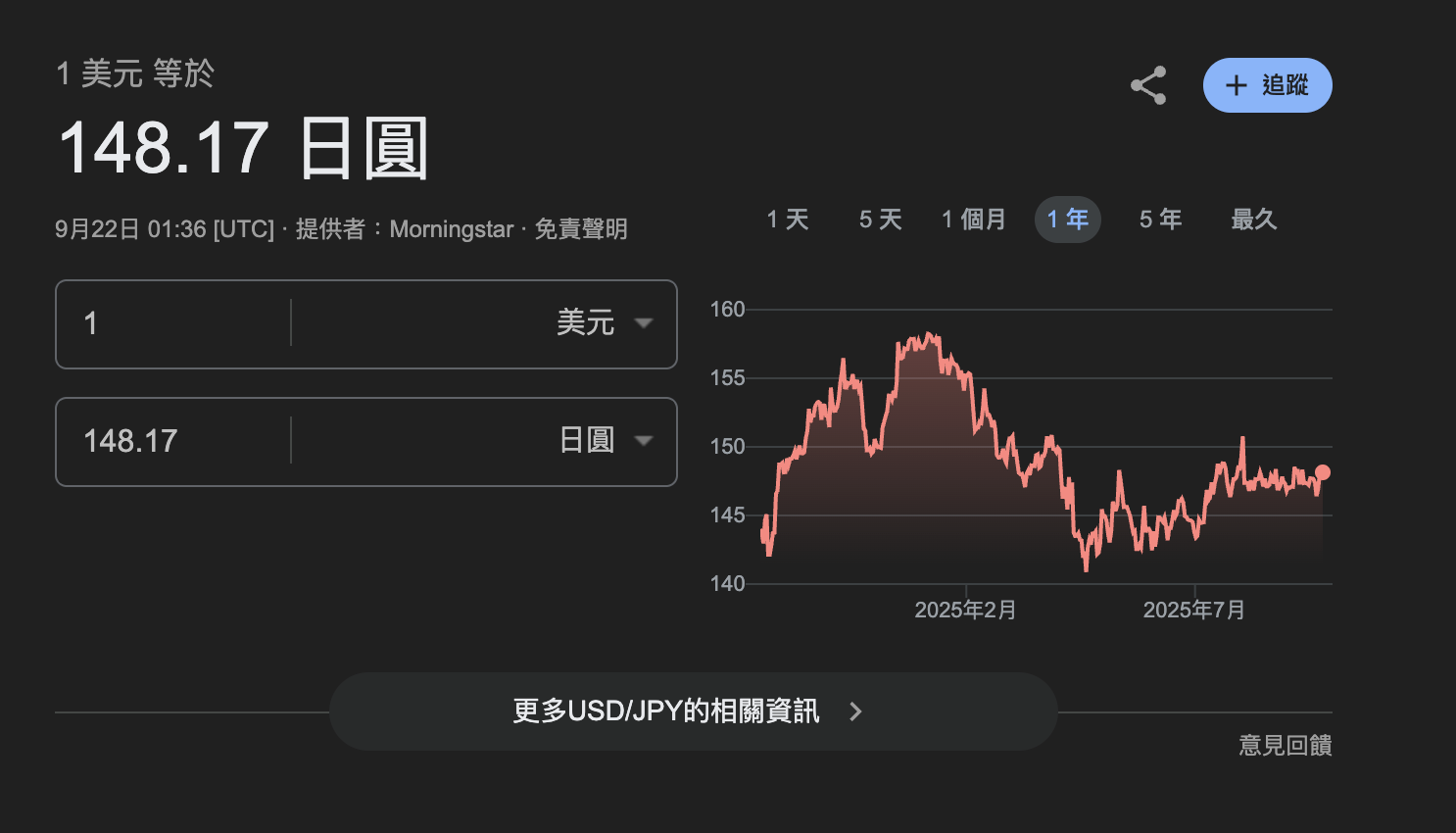This screenshot has height=833, width=1456.
Task: Open the 日圓 currency dropdown
Action: pos(604,441)
